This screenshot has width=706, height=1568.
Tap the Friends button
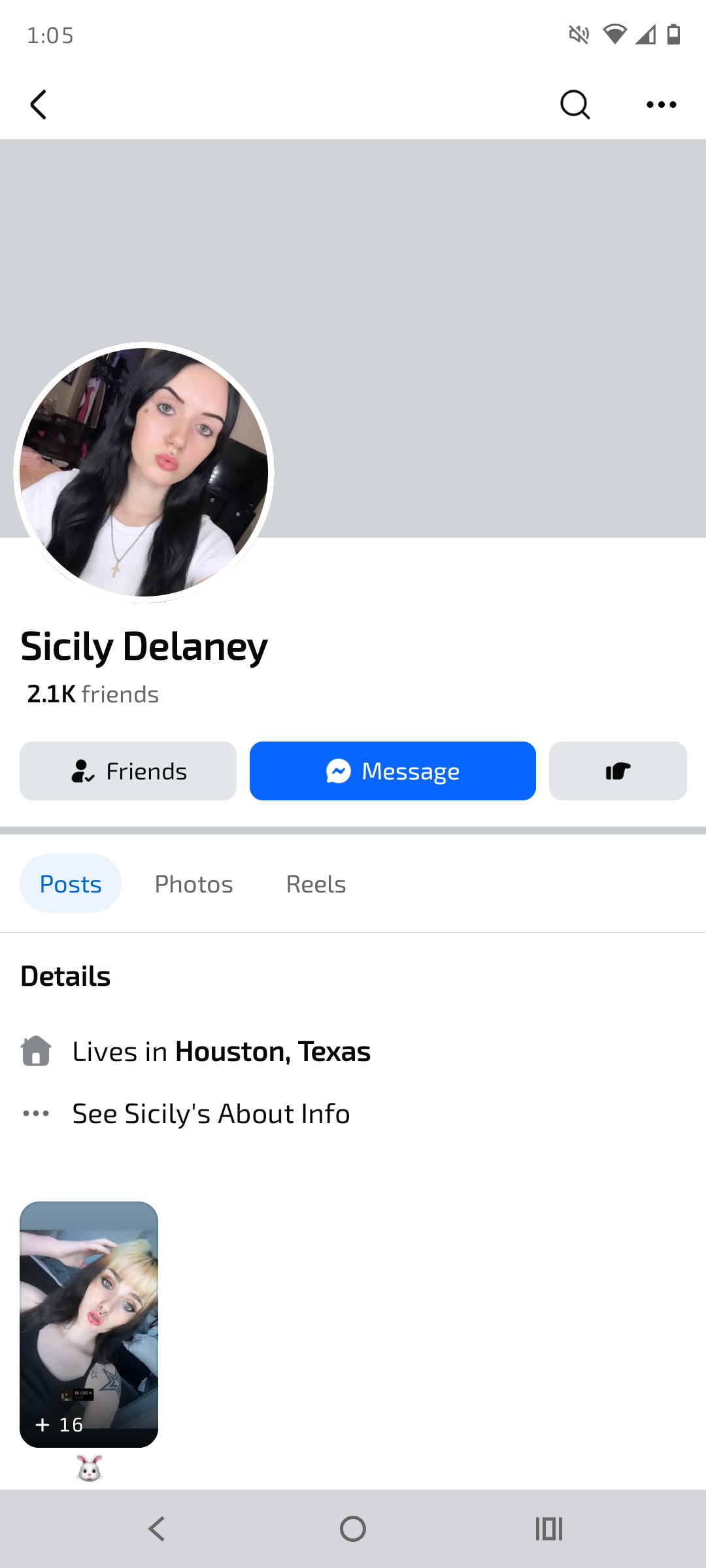128,771
